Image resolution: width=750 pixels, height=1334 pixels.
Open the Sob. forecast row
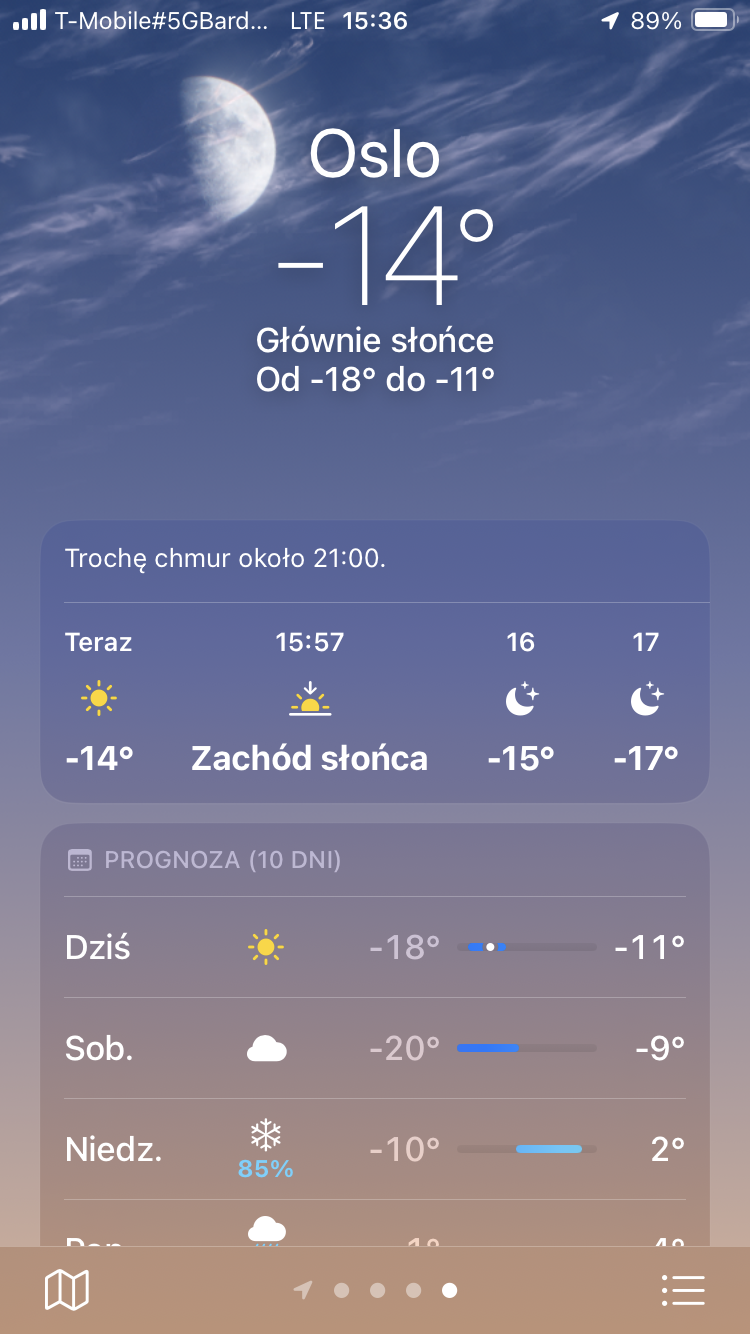[x=375, y=1048]
